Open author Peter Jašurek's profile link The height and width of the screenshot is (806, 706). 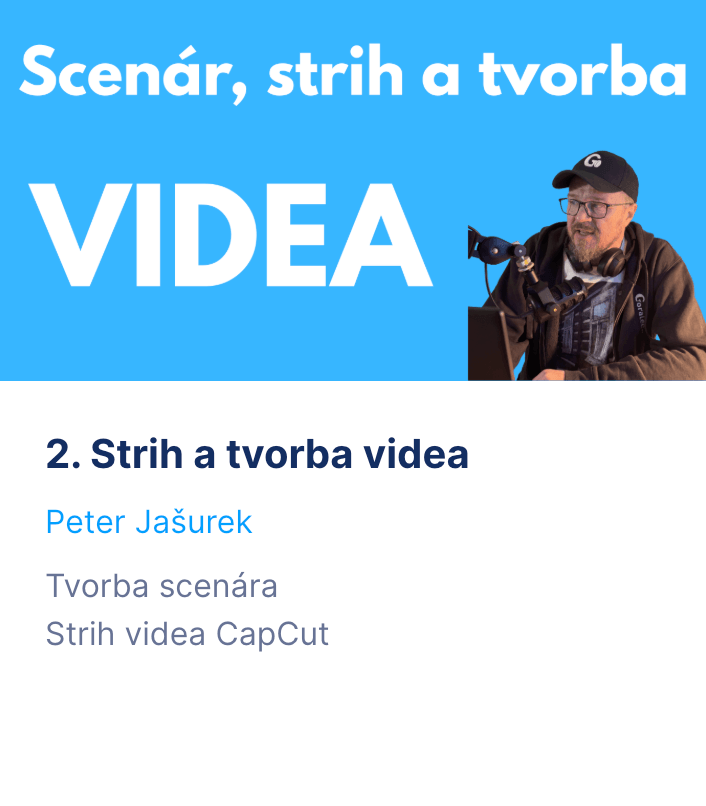click(x=149, y=522)
